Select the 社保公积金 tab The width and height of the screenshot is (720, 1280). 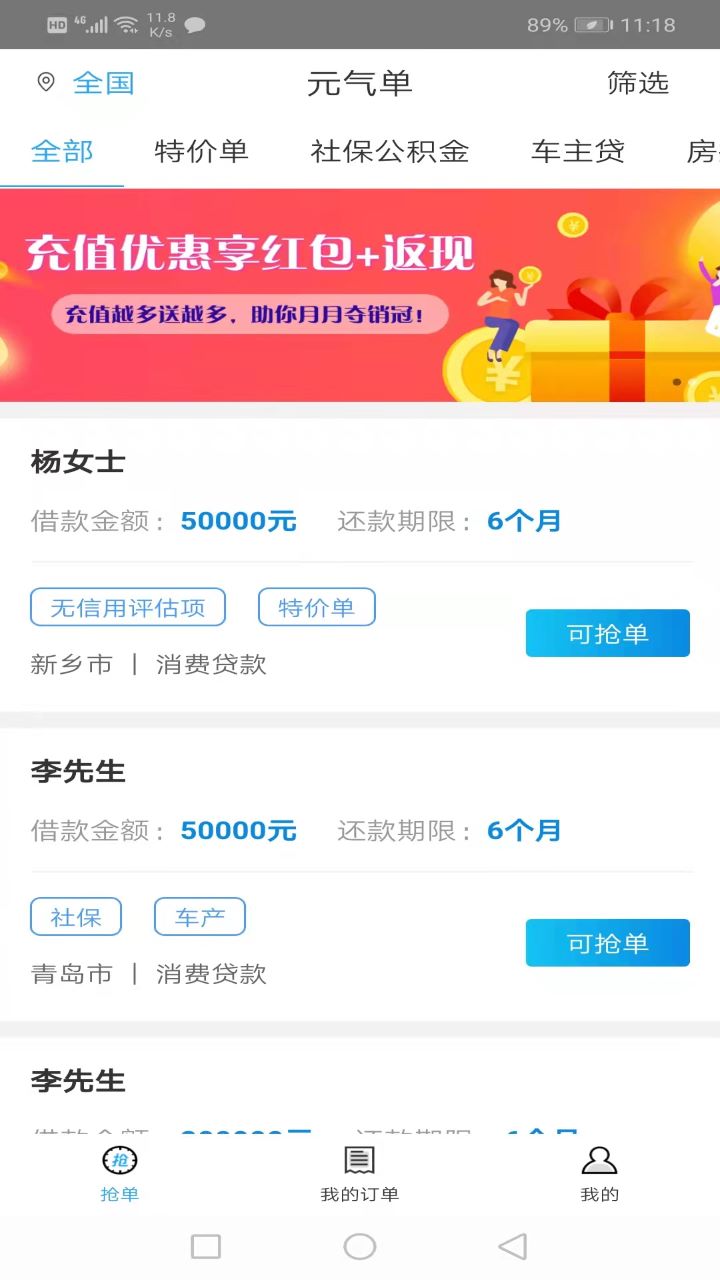389,152
